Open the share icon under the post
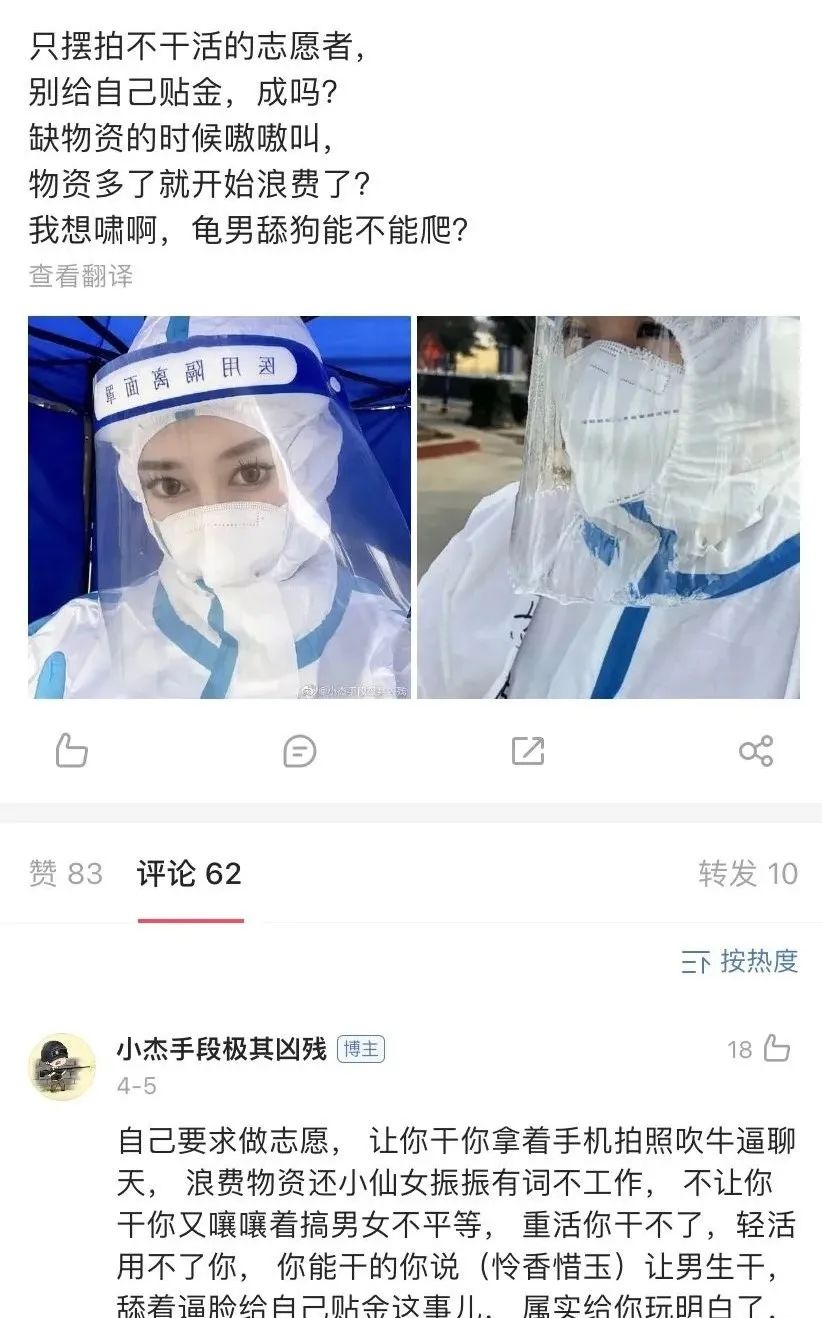Image resolution: width=822 pixels, height=1318 pixels. point(755,750)
